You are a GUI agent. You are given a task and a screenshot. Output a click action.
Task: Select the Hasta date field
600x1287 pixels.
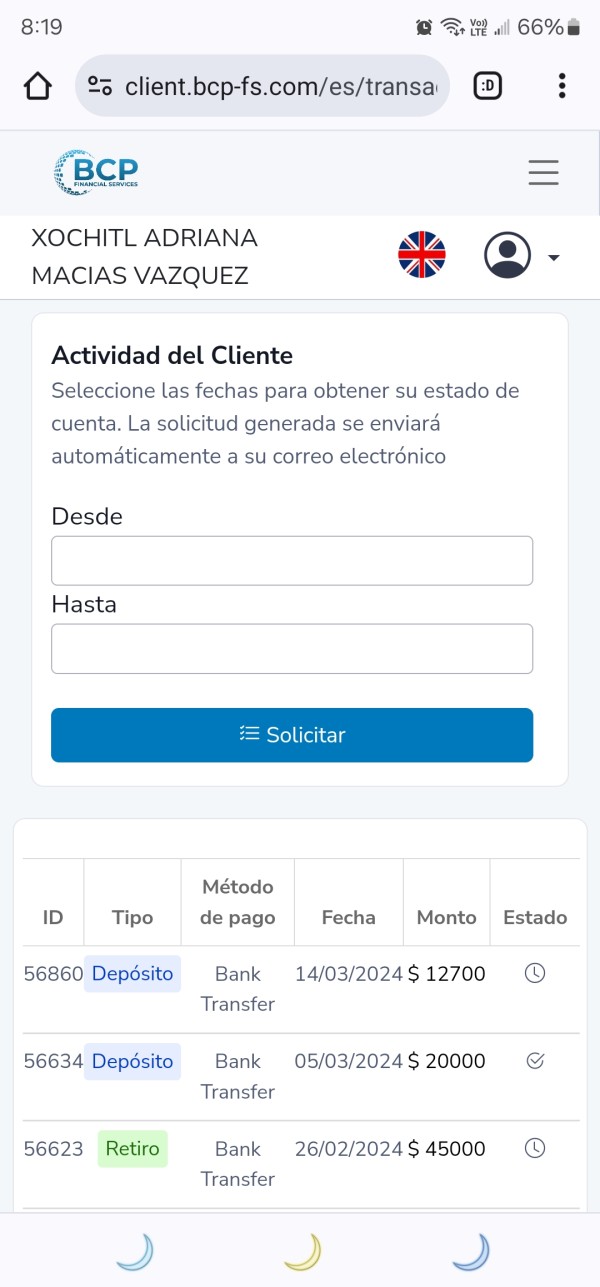(292, 649)
